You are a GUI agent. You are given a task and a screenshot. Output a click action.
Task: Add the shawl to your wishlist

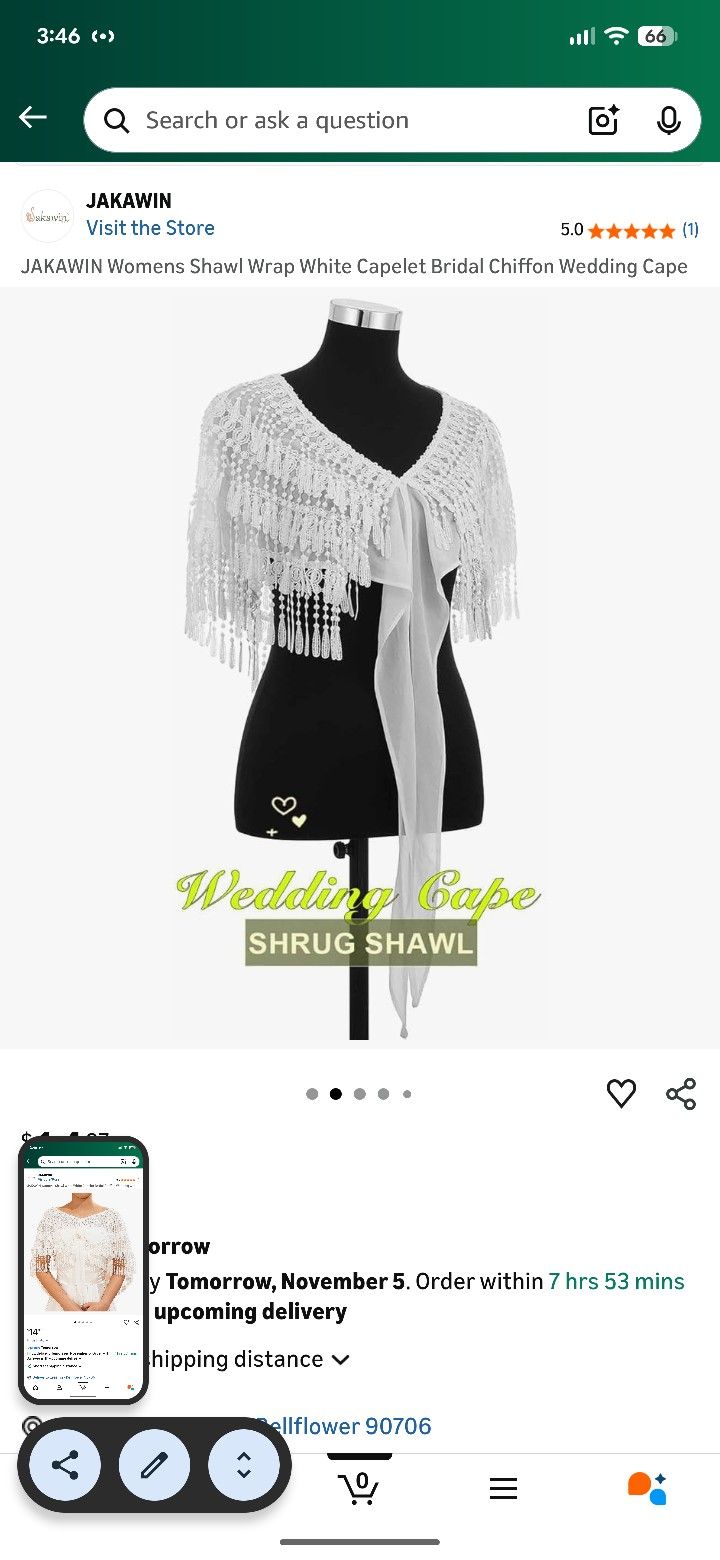621,1094
